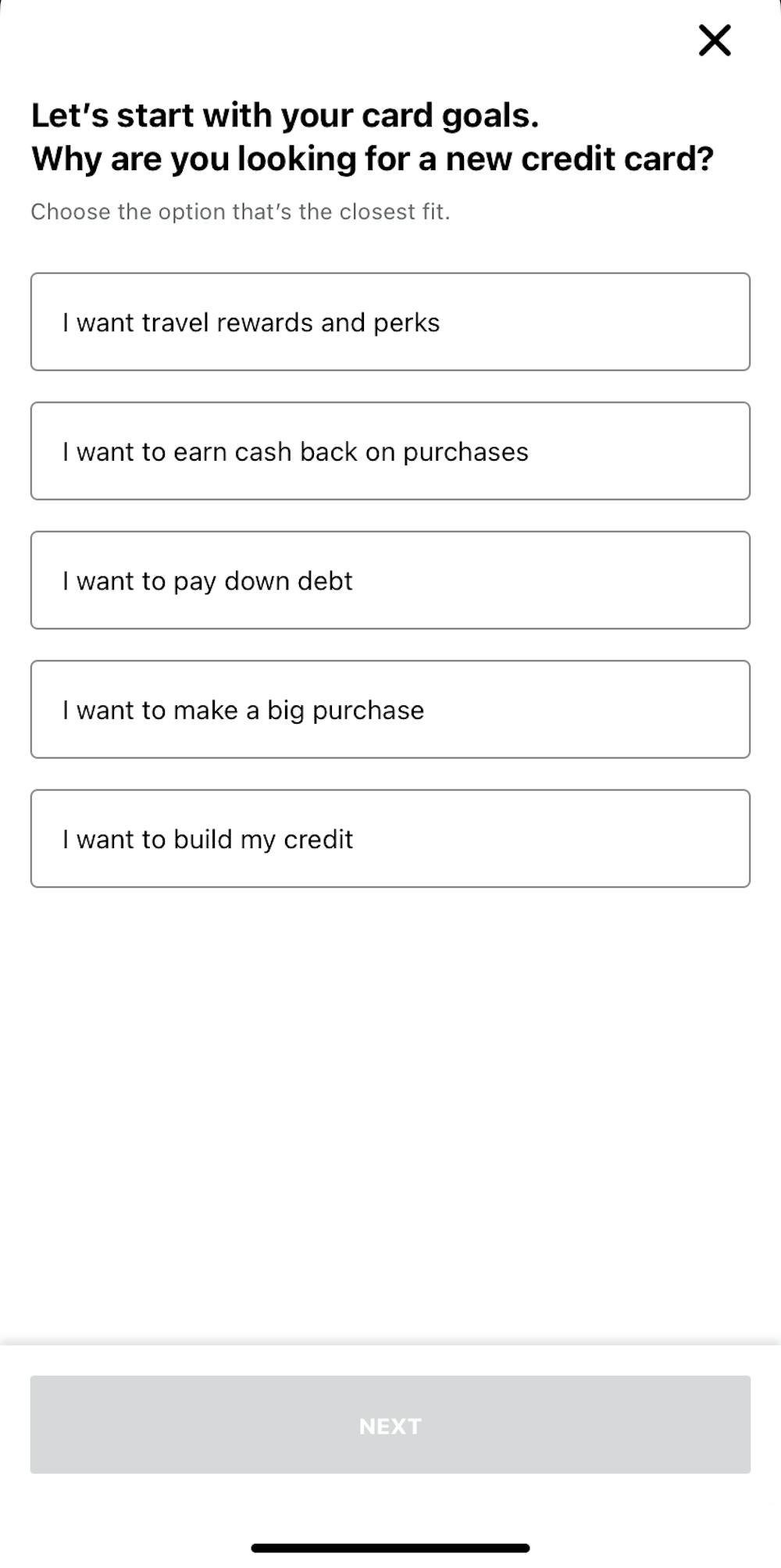Select make a big purchase
The image size is (781, 1568).
(390, 710)
